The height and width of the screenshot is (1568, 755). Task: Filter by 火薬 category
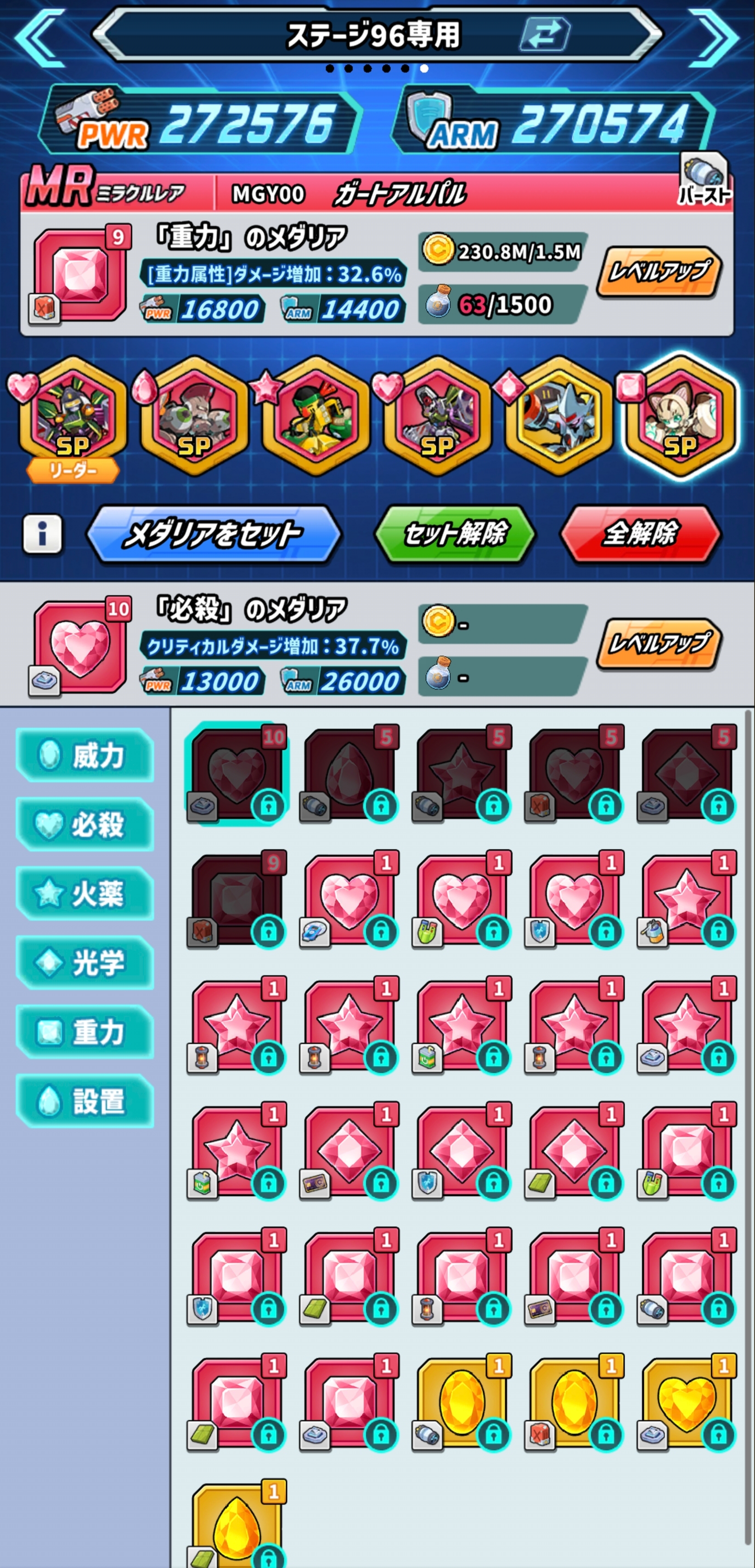click(85, 894)
